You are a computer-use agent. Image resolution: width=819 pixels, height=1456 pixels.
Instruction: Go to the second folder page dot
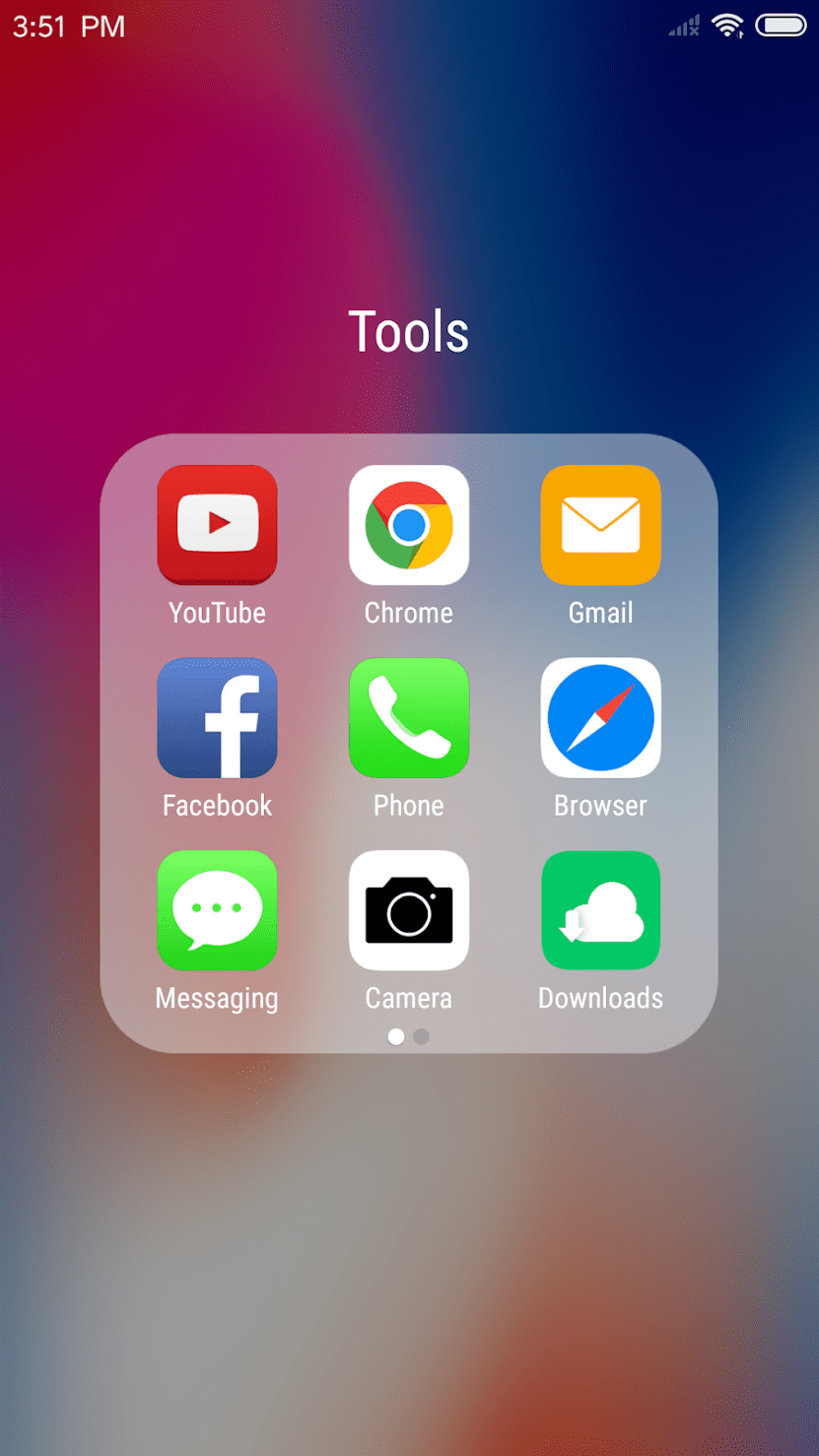pos(422,1036)
